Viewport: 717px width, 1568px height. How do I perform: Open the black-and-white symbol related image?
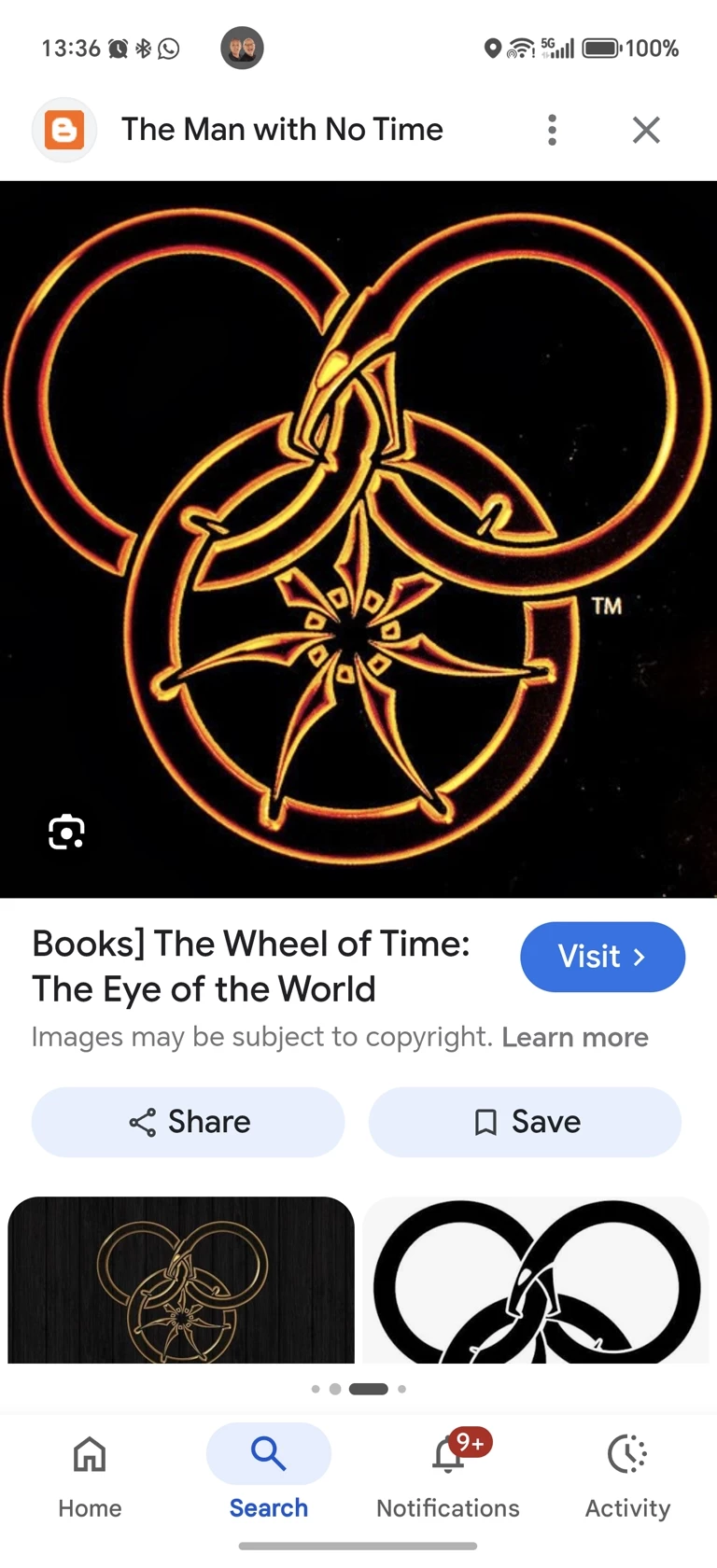click(x=536, y=1280)
